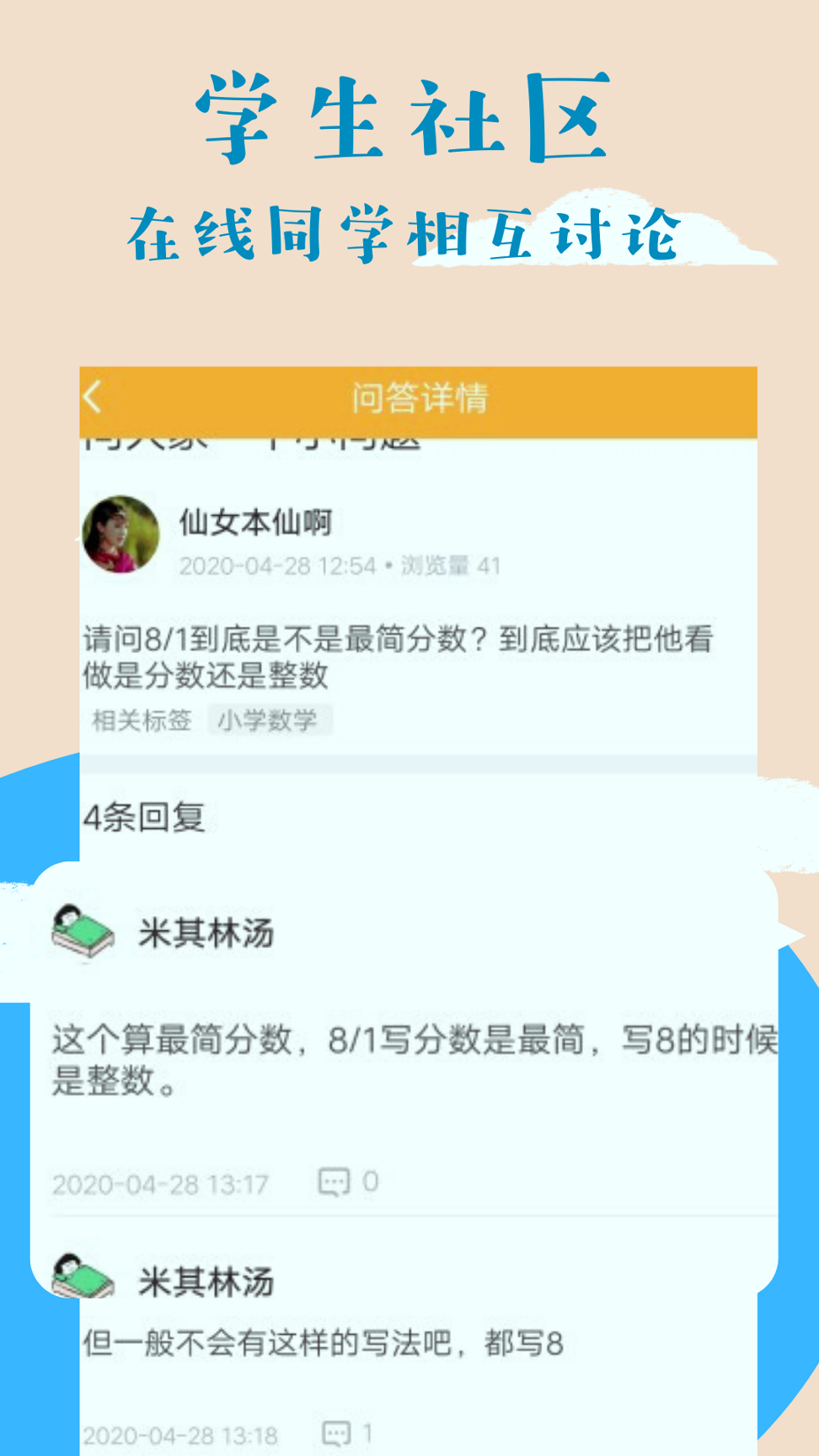The image size is (819, 1456).
Task: Open the username 仙女本仙啊 link
Action: click(x=255, y=522)
